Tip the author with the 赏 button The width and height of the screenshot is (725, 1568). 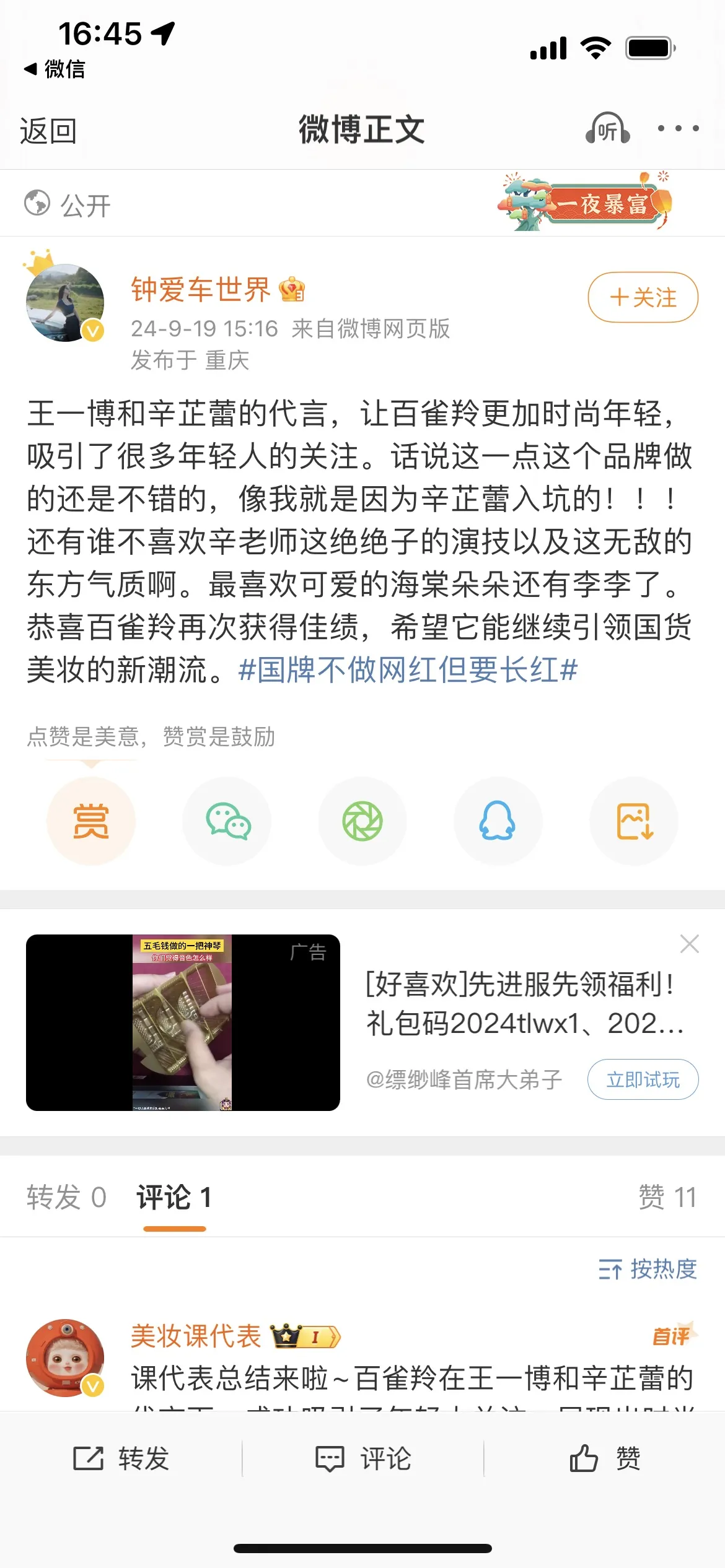(91, 821)
